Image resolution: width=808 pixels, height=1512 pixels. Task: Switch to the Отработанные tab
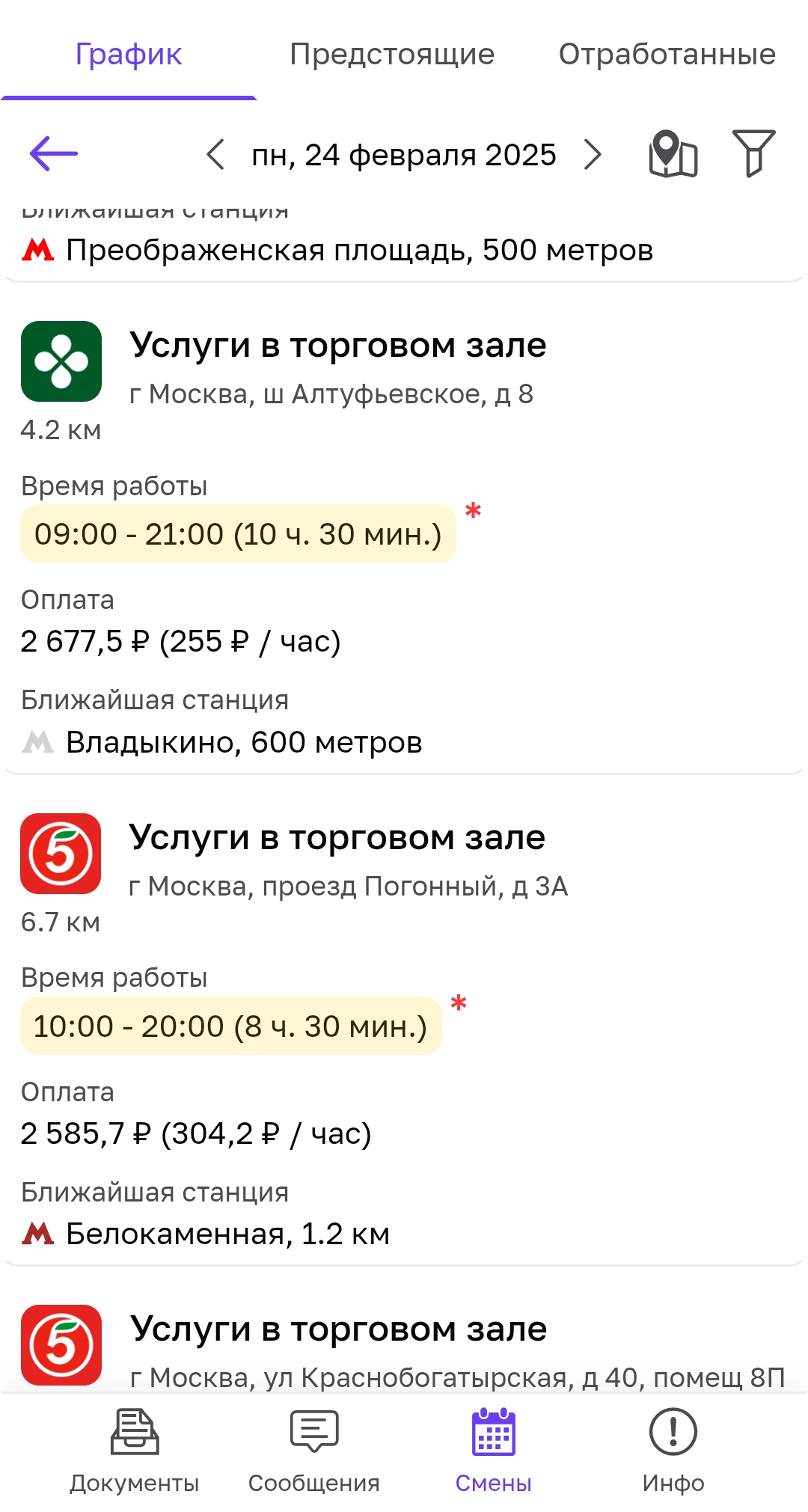(x=667, y=54)
